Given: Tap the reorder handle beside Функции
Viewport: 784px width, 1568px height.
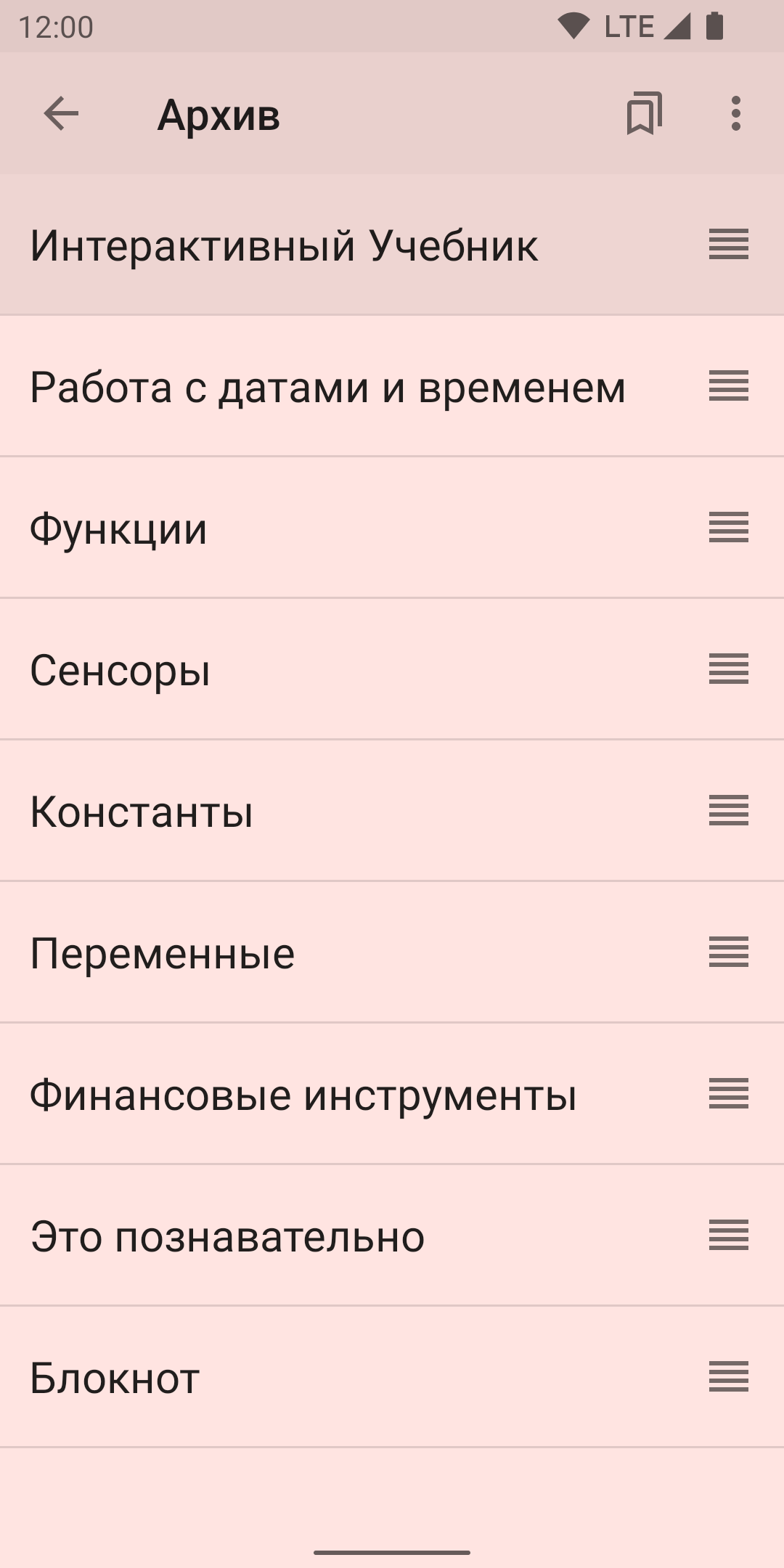Looking at the screenshot, I should tap(729, 528).
